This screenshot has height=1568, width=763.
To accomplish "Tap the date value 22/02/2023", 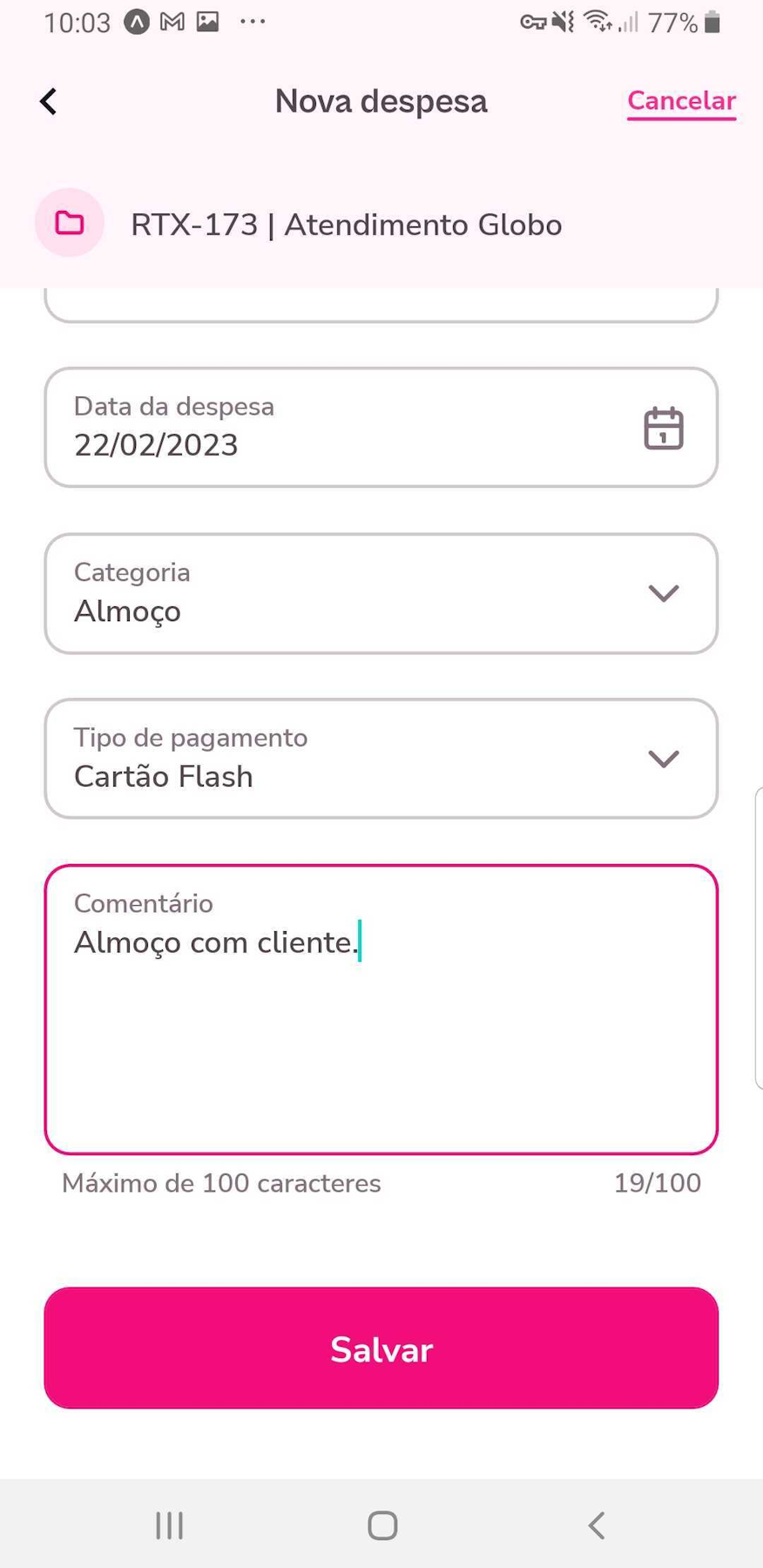I will [x=156, y=445].
